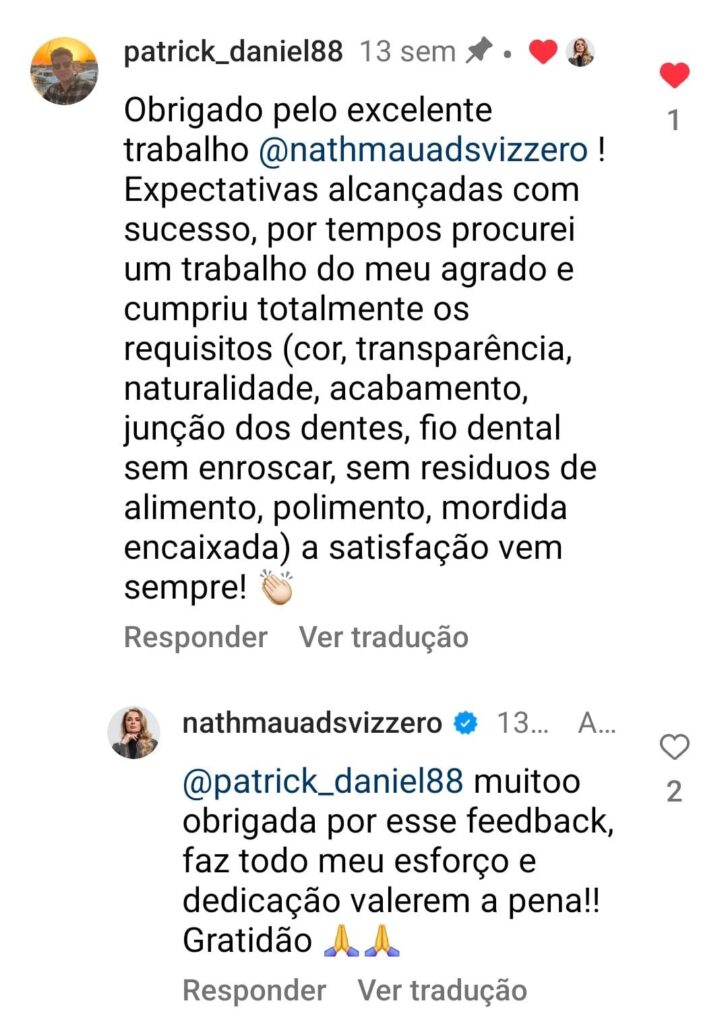Viewport: 728px width, 1024px height.
Task: Open patrick_daniel88's profile picture
Action: [64, 70]
